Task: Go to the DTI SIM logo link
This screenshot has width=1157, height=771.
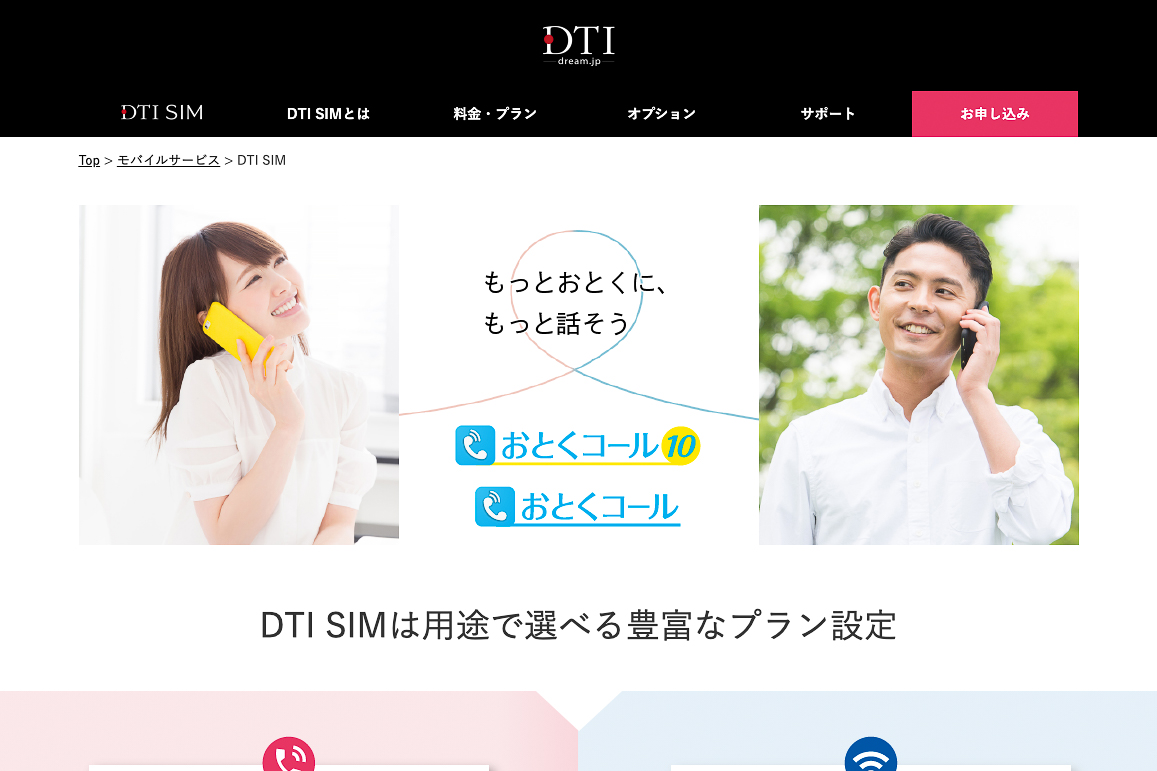Action: 162,113
